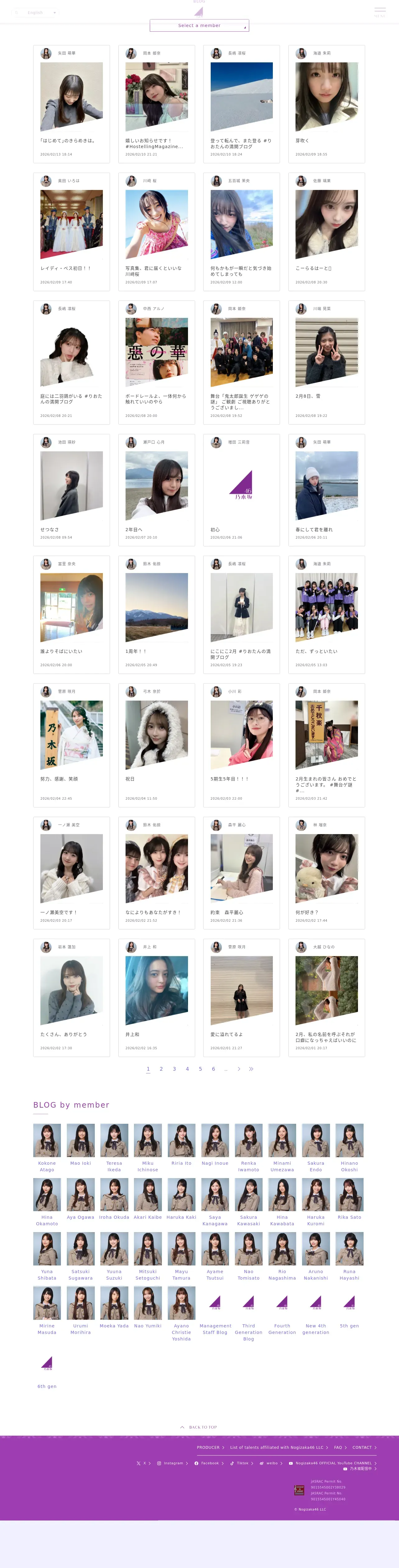
Task: Open the blog post dated 2026/02/13 18:14
Action: 71,104
